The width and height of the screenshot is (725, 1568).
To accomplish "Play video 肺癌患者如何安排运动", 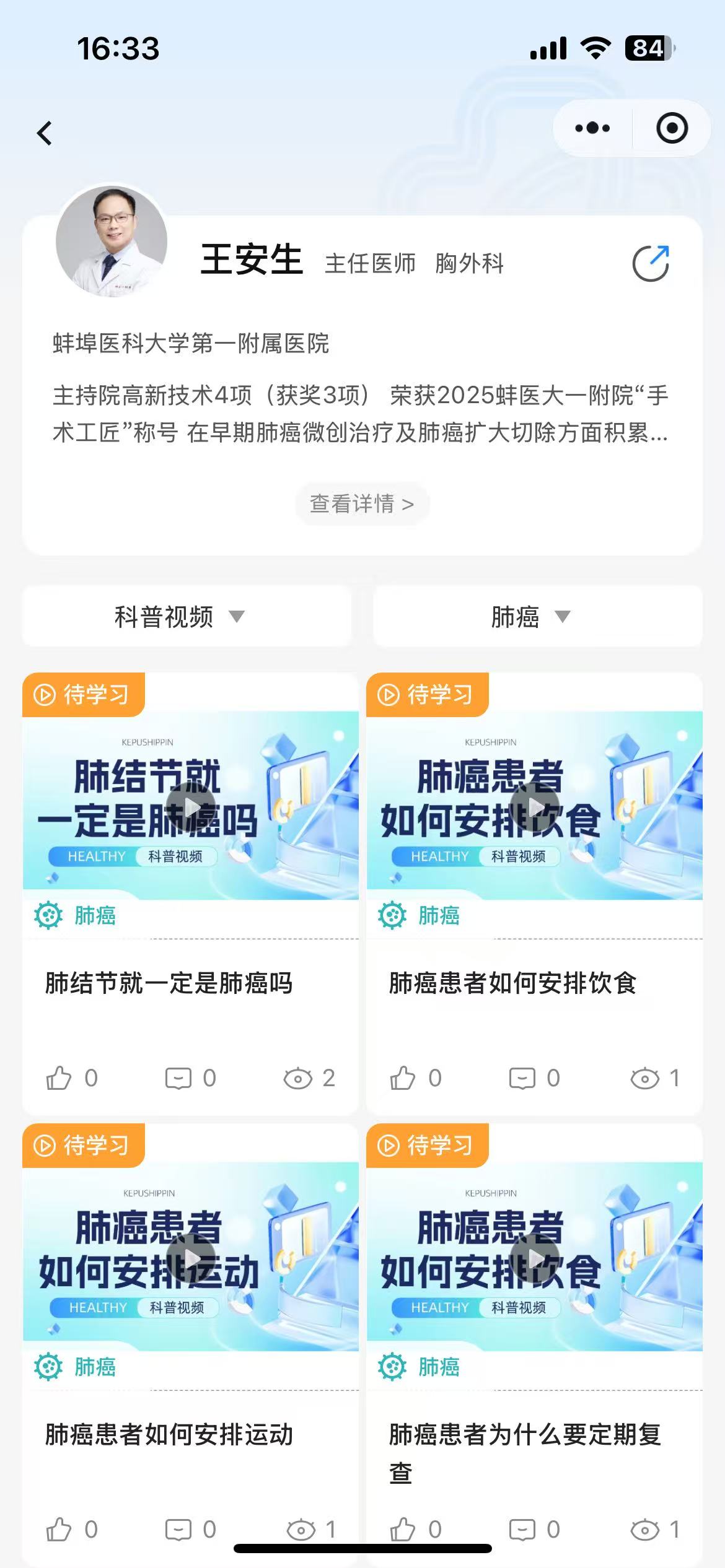I will click(191, 1258).
